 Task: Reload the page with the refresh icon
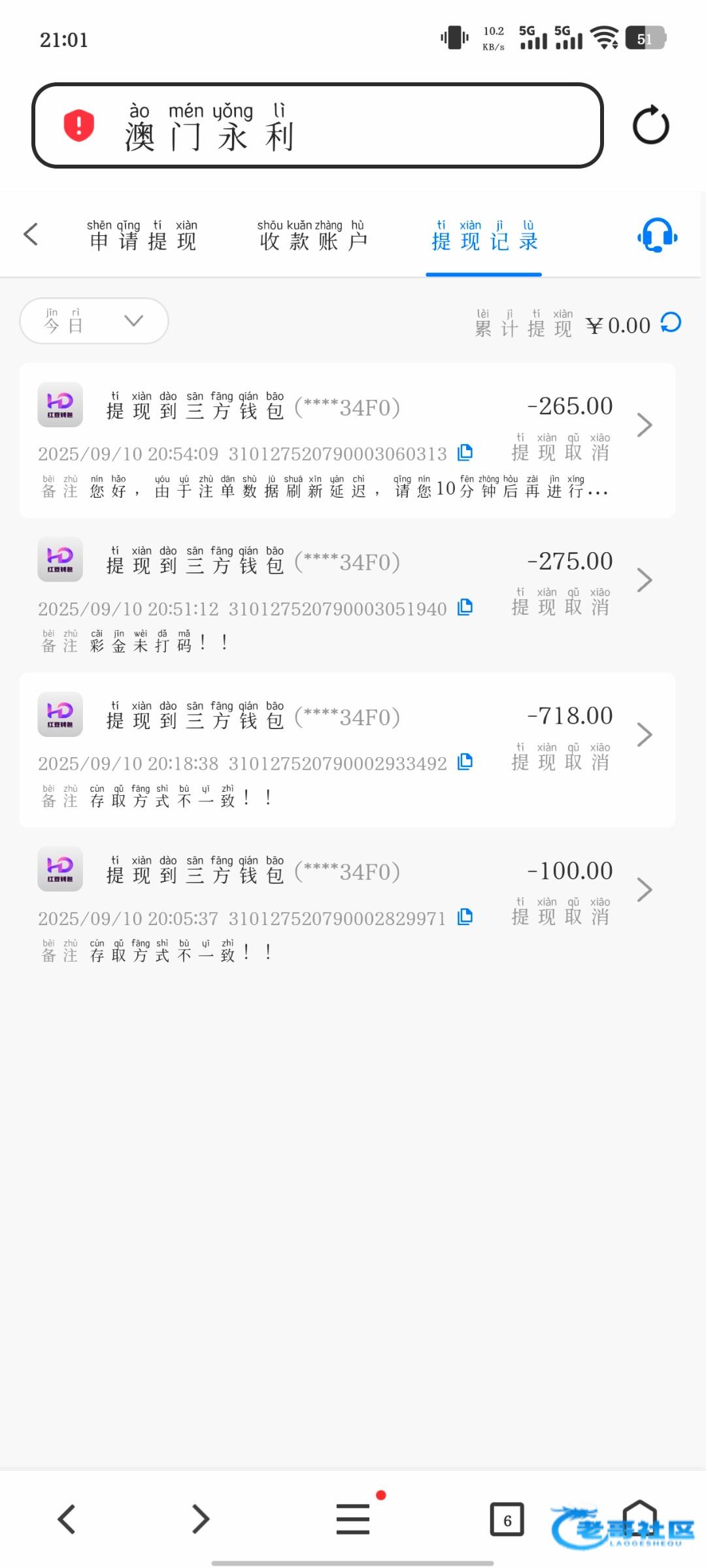[651, 125]
